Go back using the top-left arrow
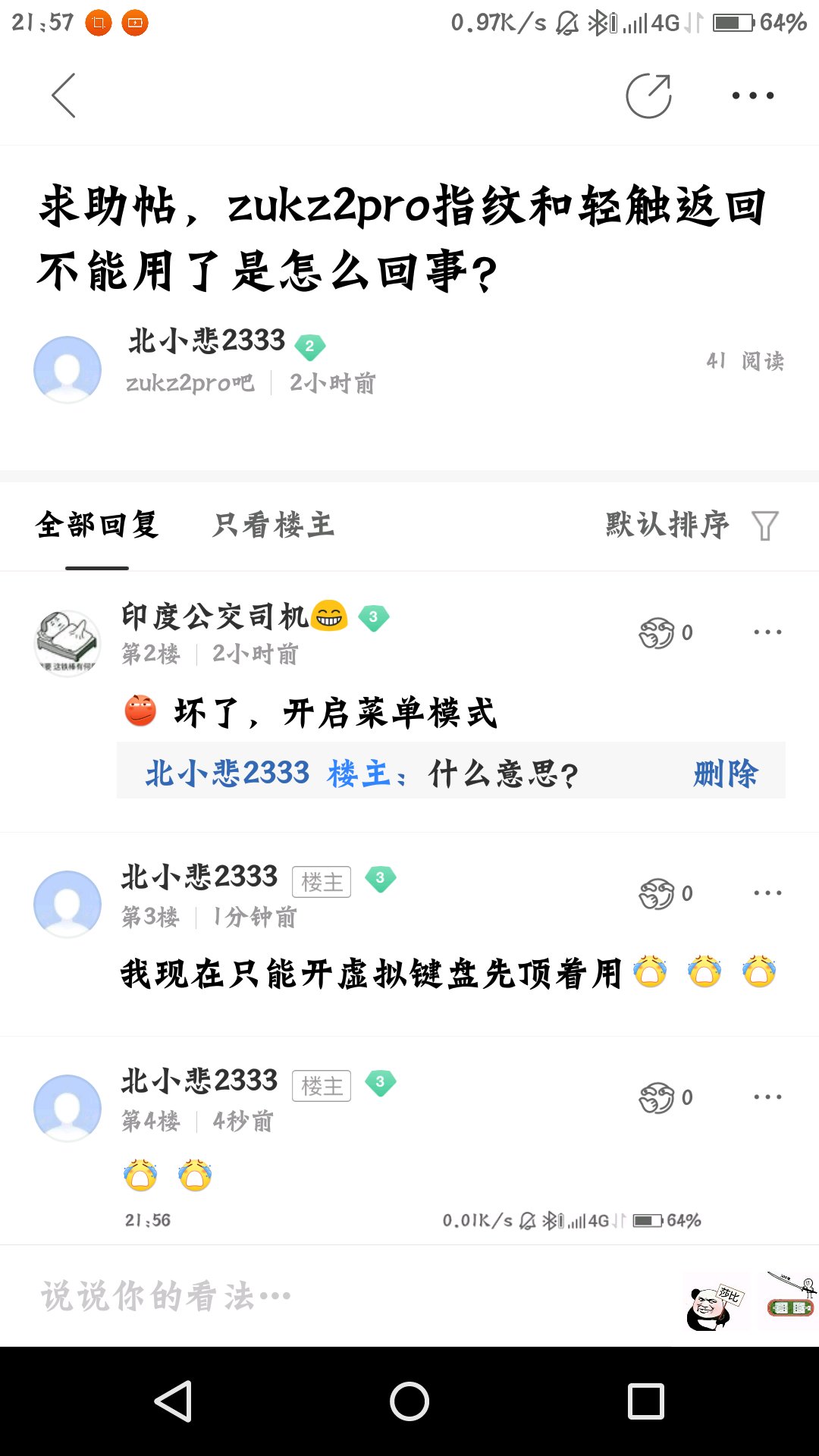Viewport: 819px width, 1456px height. (x=64, y=96)
